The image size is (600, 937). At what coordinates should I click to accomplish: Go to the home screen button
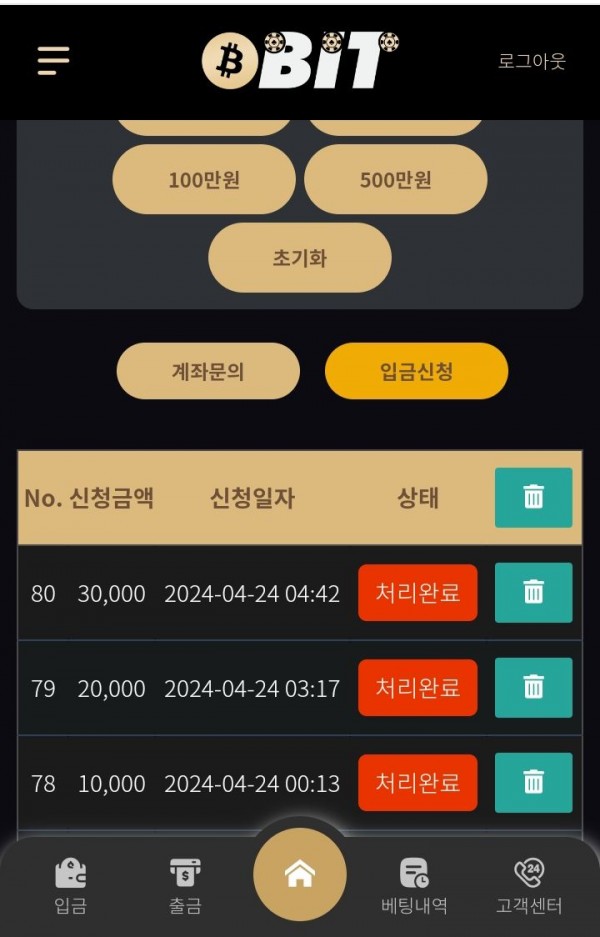(x=299, y=875)
